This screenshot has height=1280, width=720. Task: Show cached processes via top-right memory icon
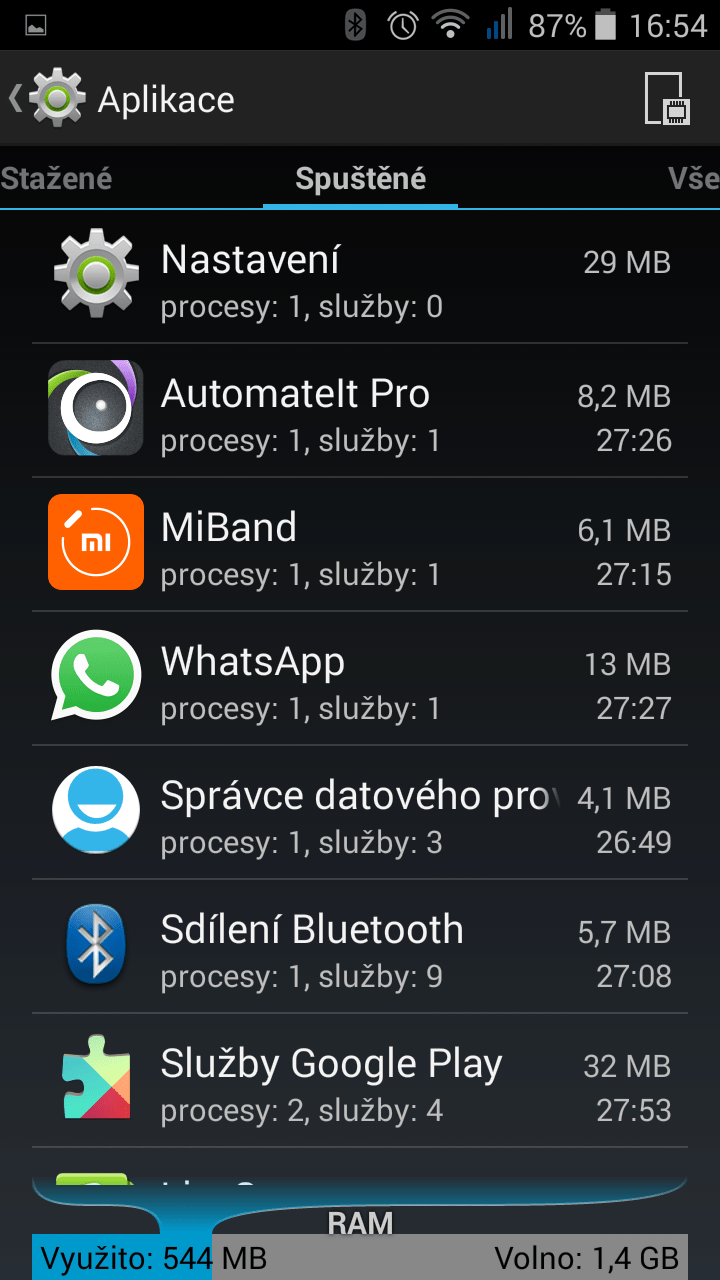coord(667,98)
